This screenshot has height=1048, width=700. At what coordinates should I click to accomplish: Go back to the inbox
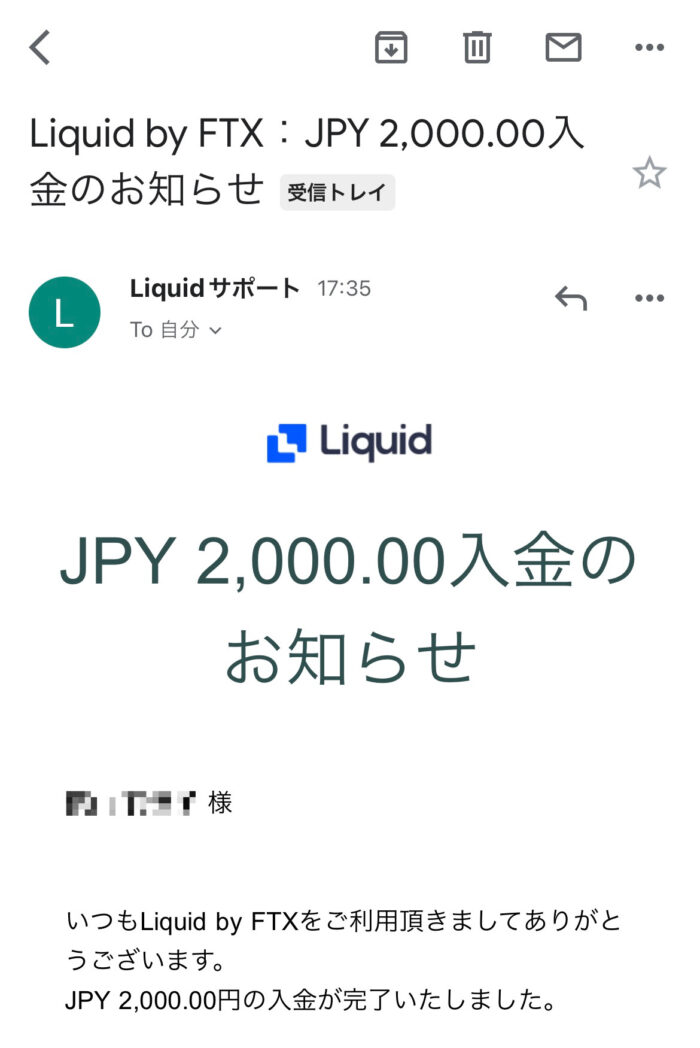tap(40, 47)
